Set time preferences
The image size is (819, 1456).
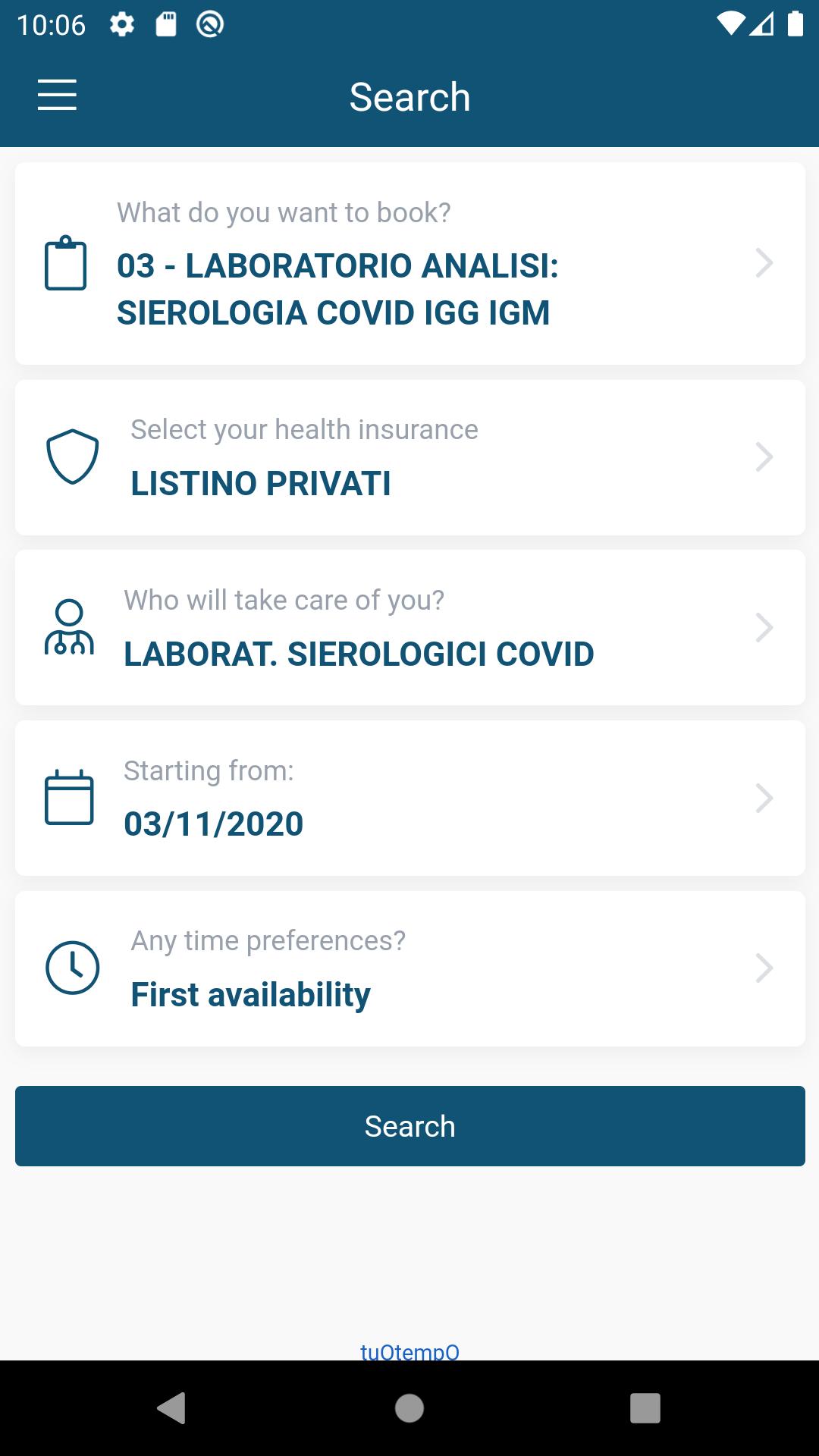pos(409,968)
